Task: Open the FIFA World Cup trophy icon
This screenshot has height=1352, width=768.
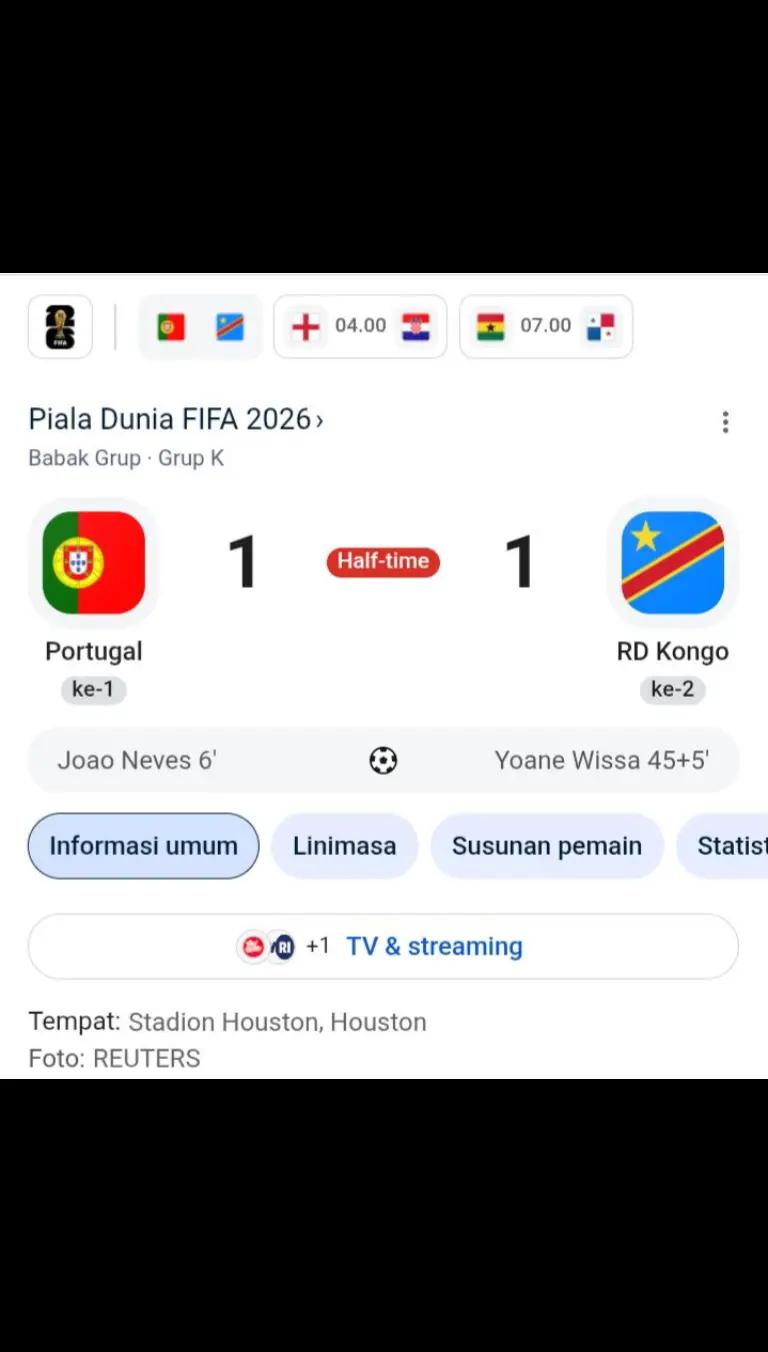Action: point(60,326)
